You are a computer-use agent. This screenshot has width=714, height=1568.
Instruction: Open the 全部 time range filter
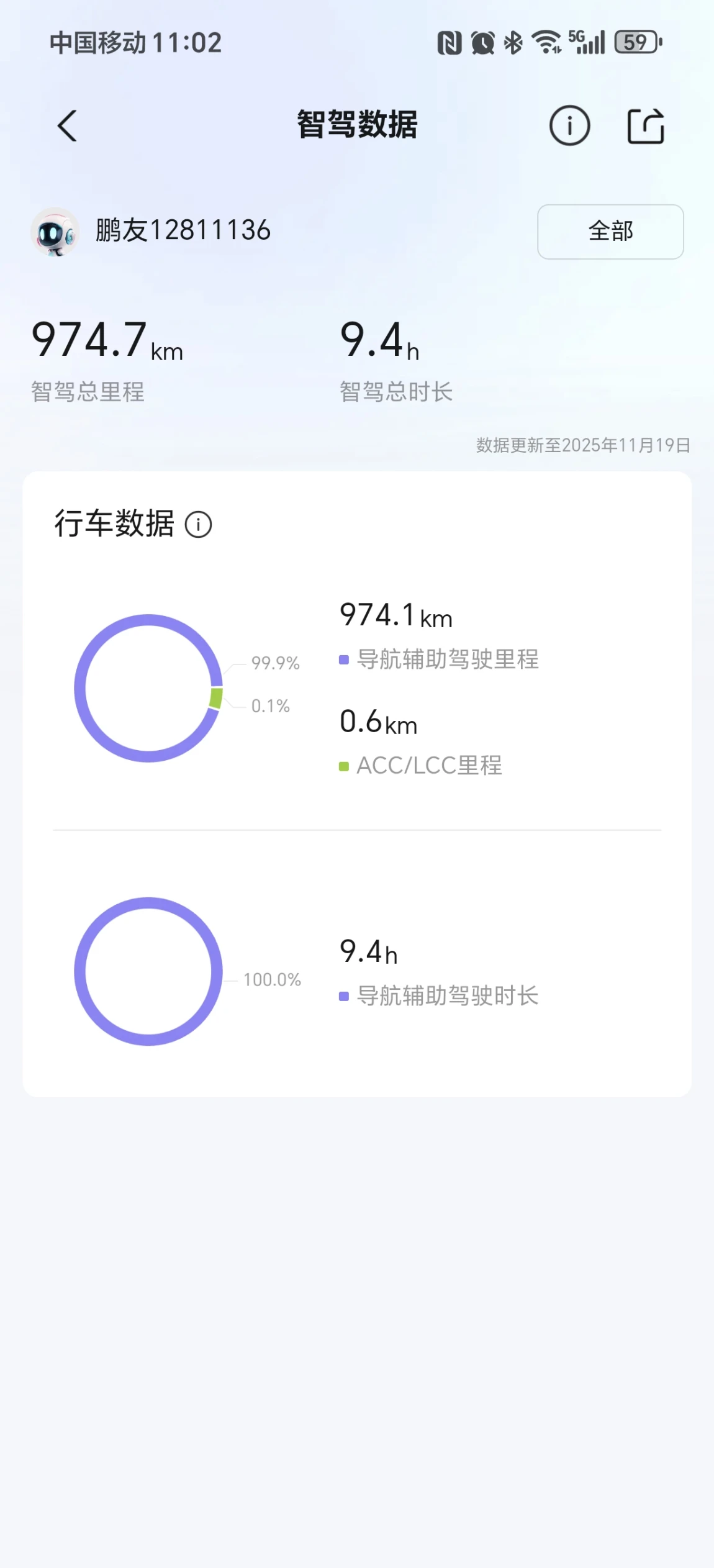click(610, 232)
